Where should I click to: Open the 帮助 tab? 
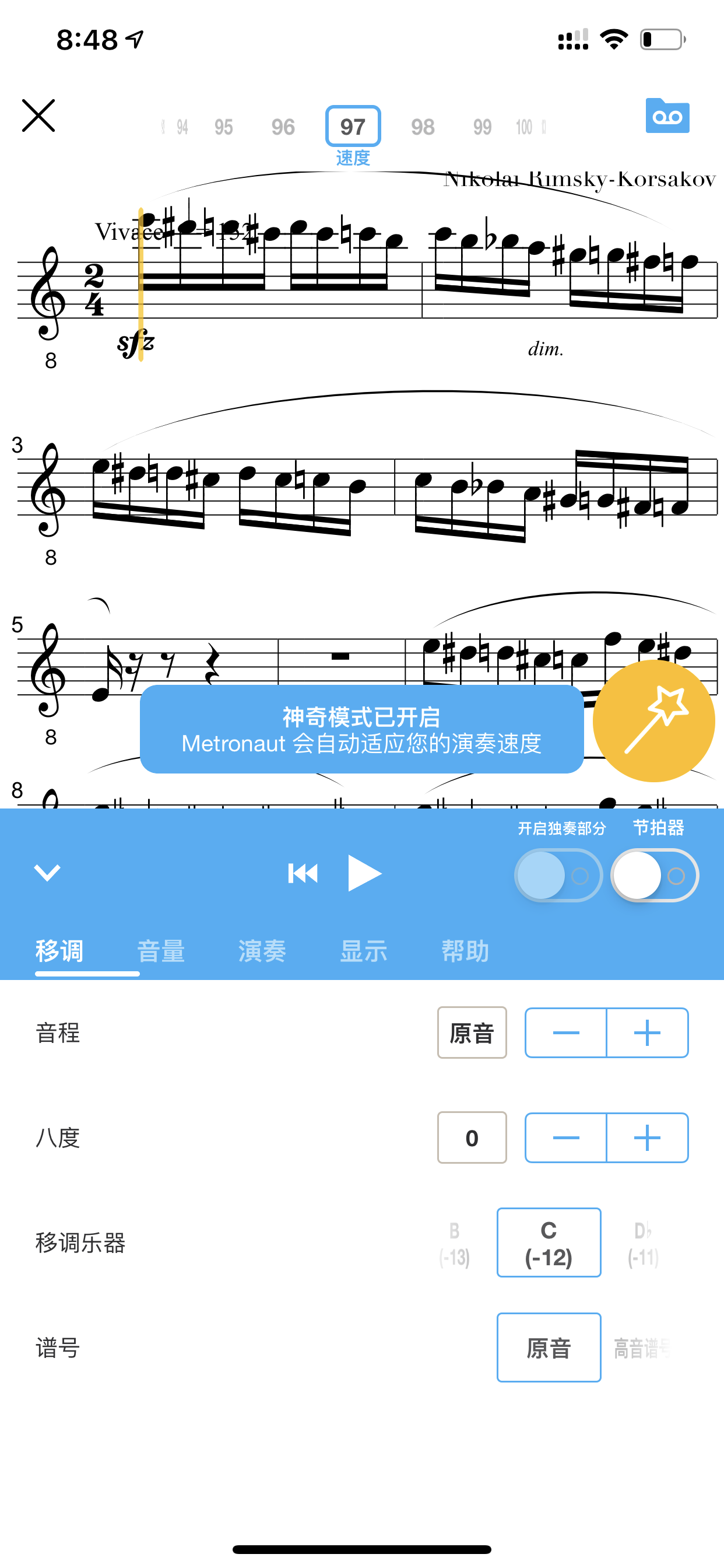465,951
